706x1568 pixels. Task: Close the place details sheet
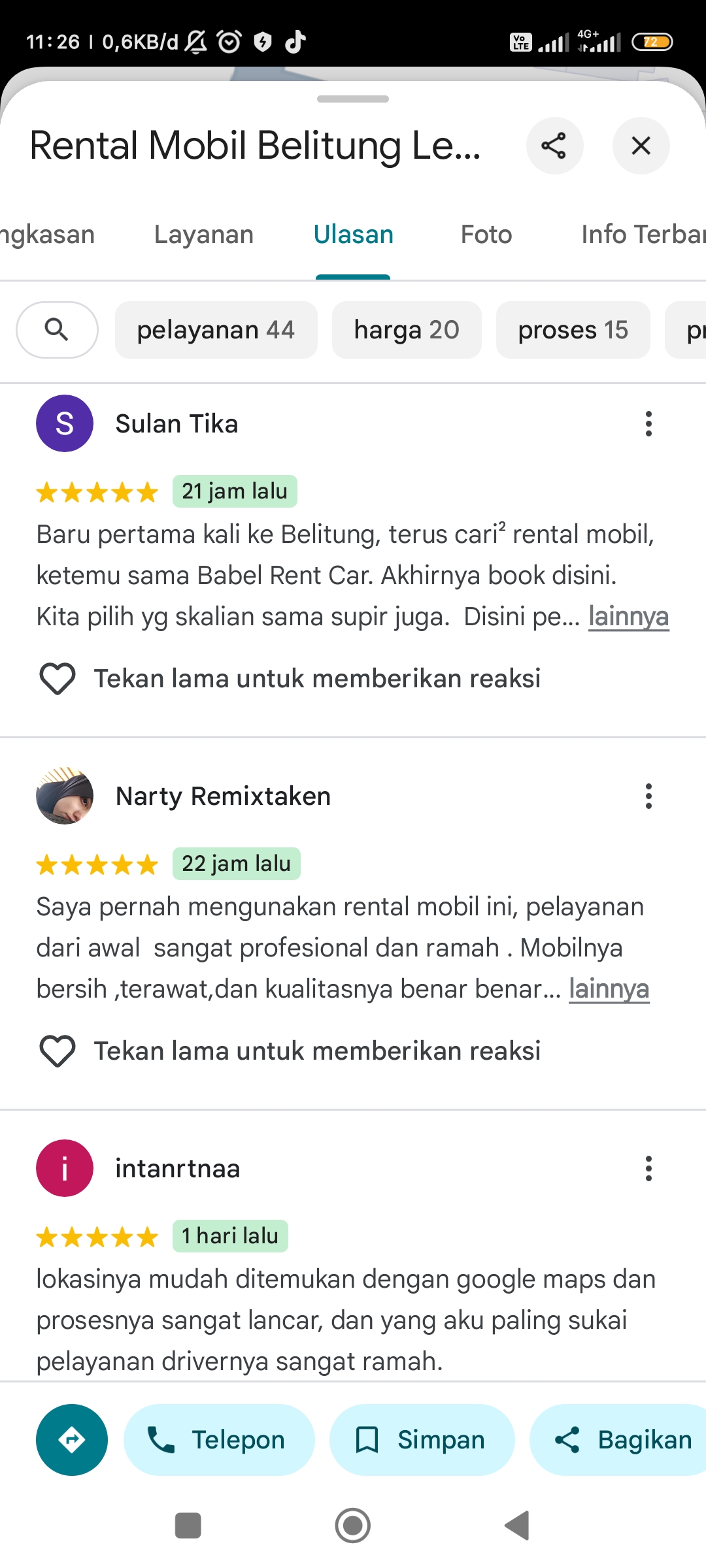(641, 146)
